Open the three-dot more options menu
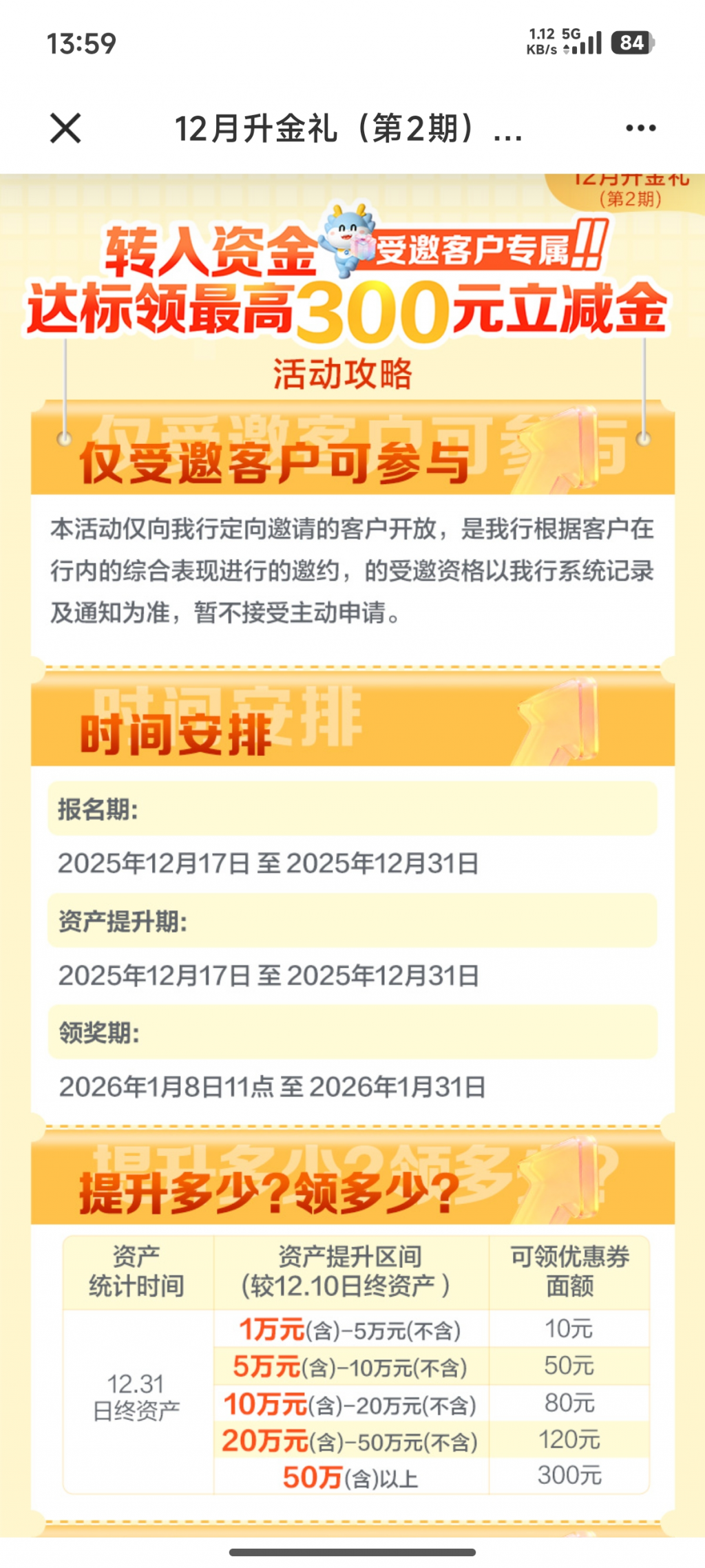Viewport: 705px width, 1568px height. 640,128
